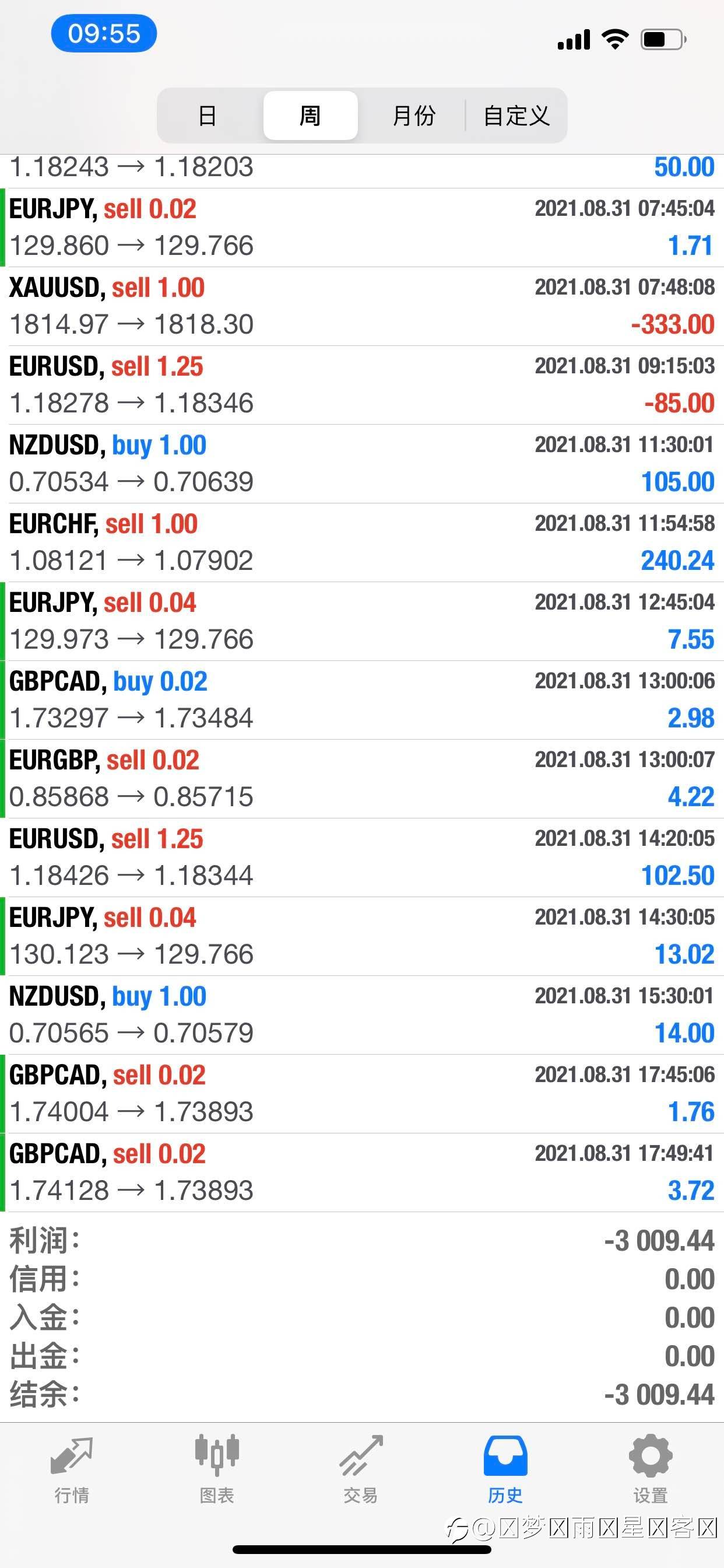Expand the EURCHF sell 1.00 trade

click(362, 542)
